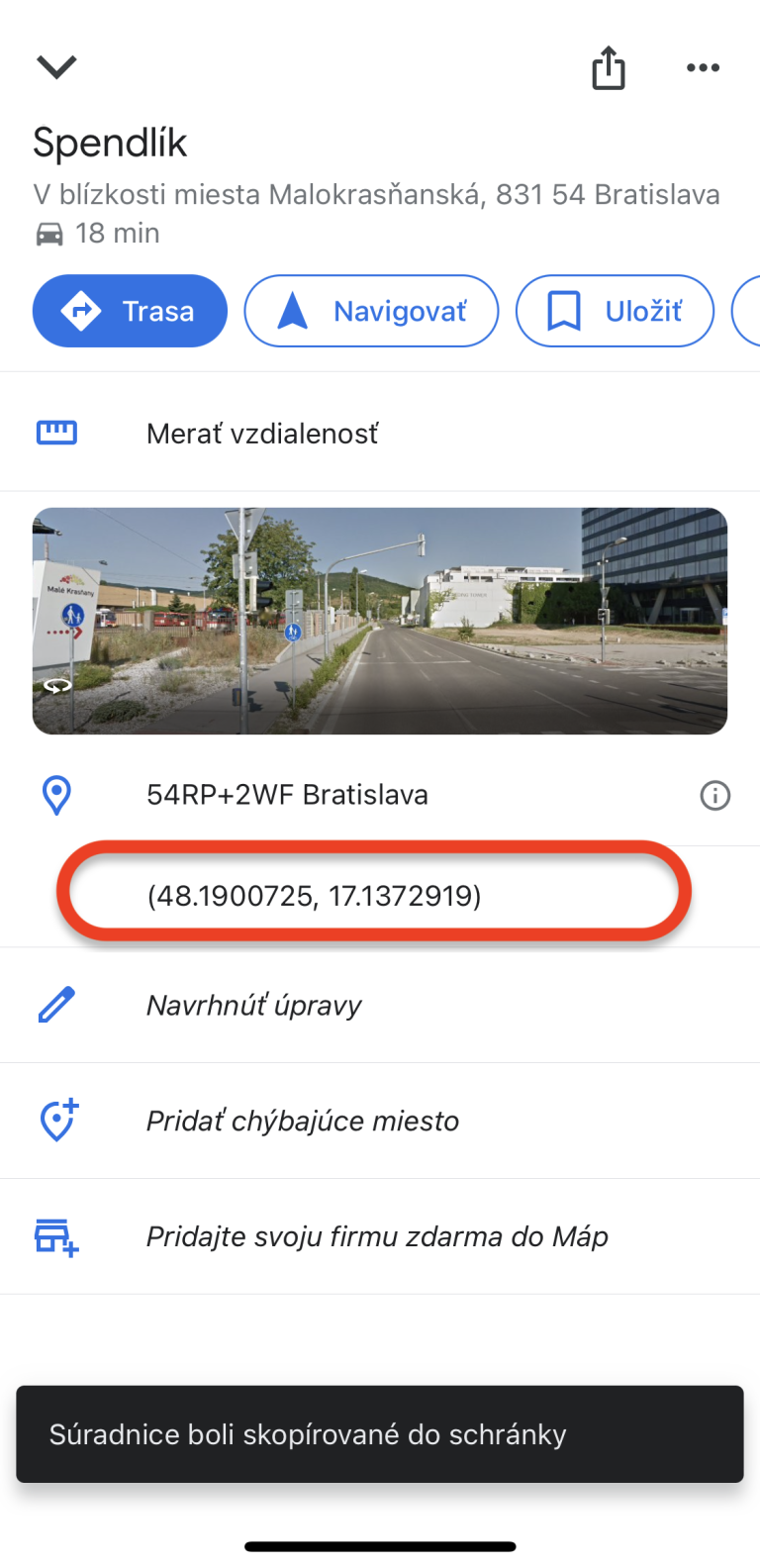Start a route by tapping Trasa

(130, 311)
